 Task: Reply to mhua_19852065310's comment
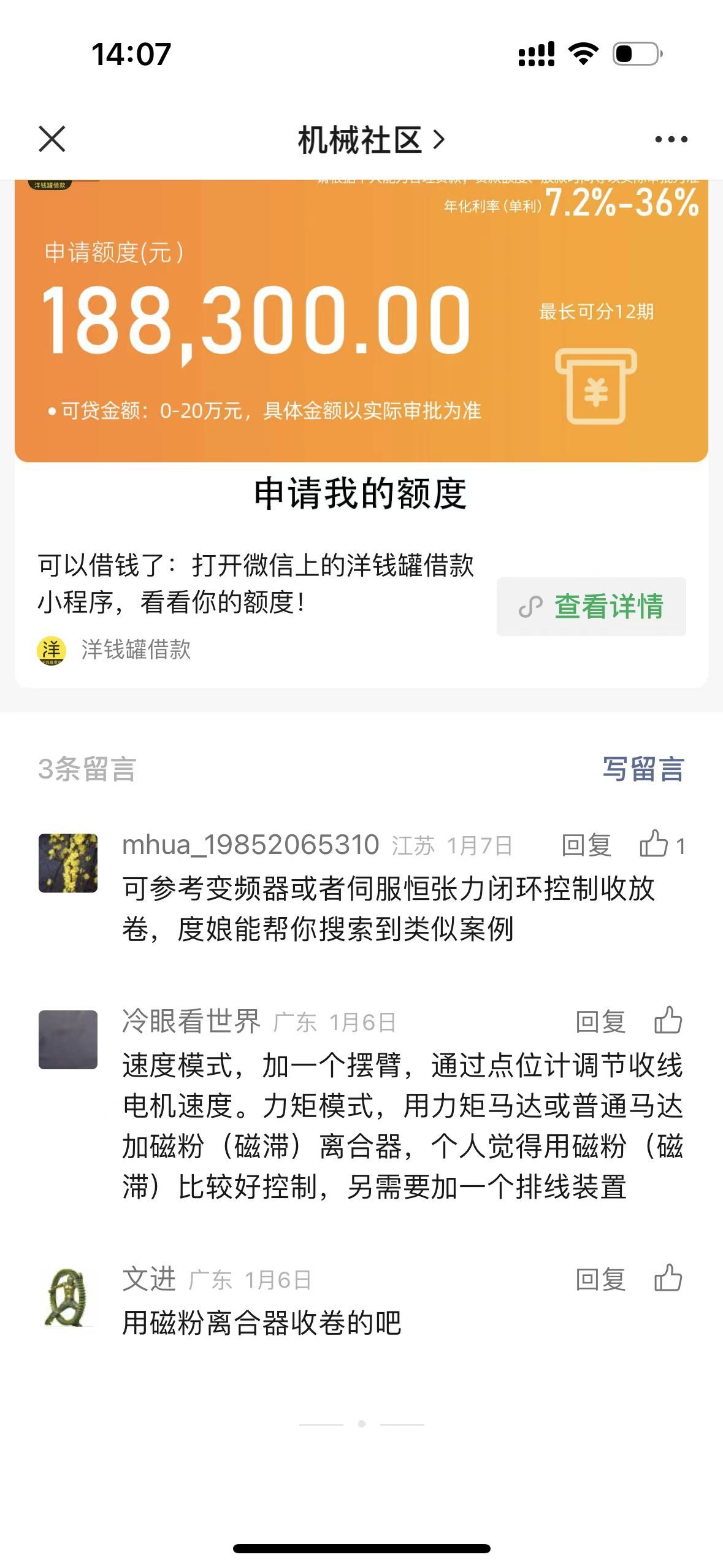(586, 845)
